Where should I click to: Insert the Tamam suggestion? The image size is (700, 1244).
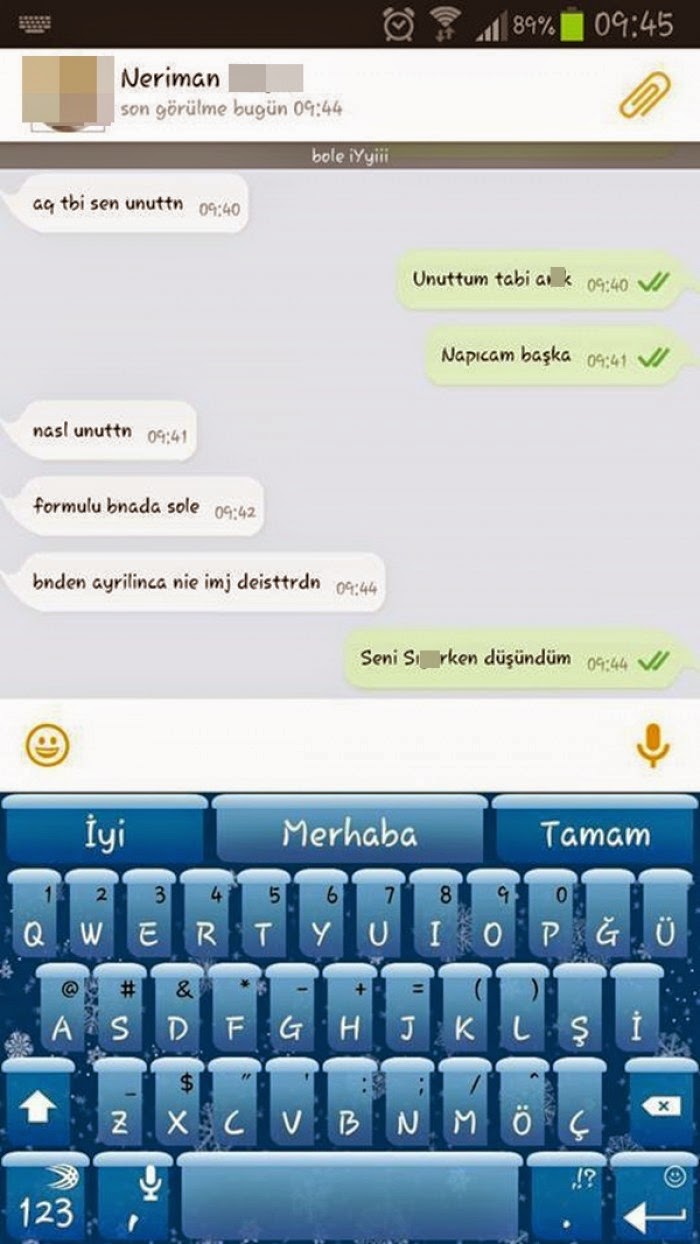pos(595,833)
